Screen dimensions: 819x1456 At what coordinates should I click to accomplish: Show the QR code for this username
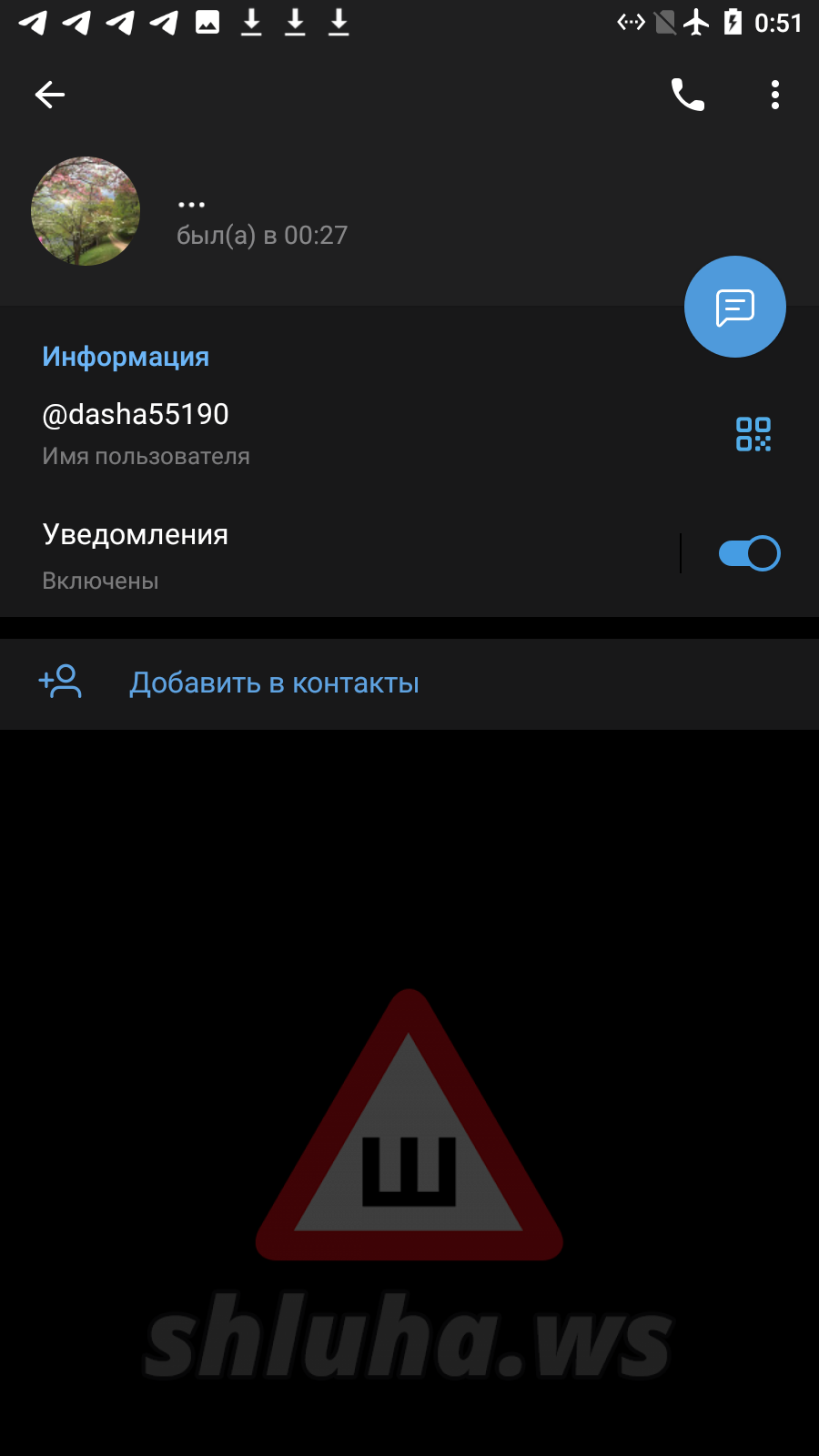pos(753,434)
